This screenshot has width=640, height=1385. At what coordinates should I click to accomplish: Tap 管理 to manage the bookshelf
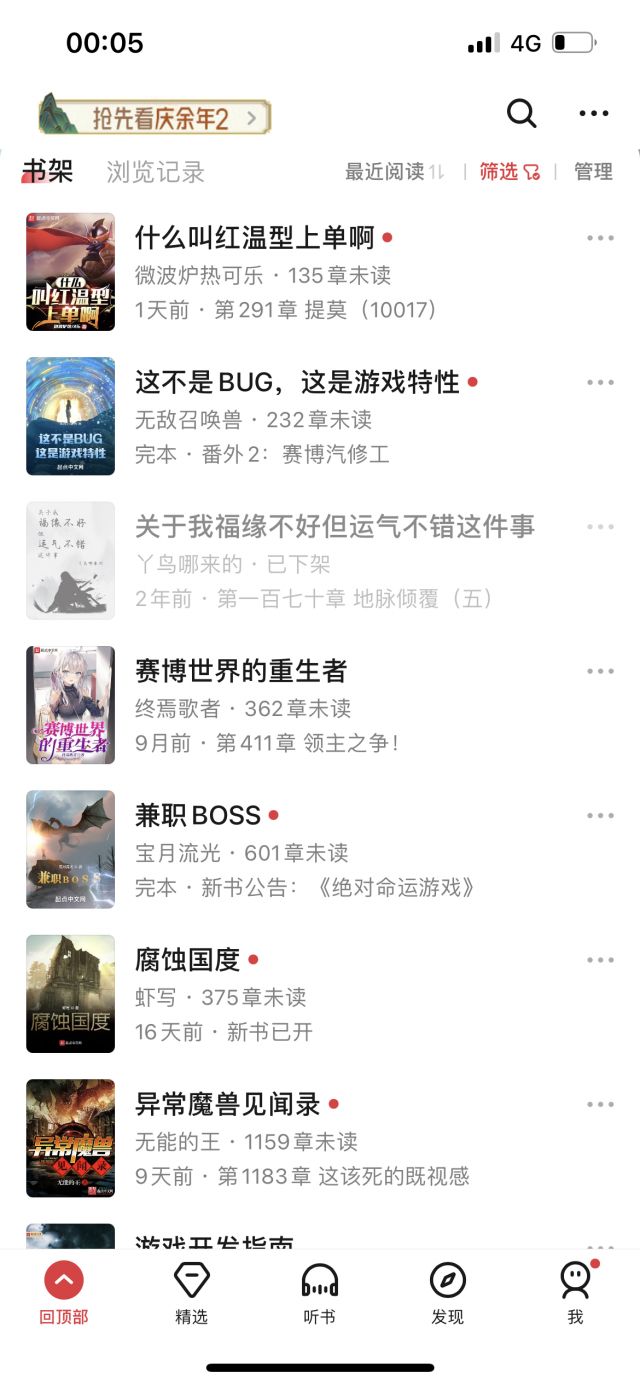(x=593, y=172)
